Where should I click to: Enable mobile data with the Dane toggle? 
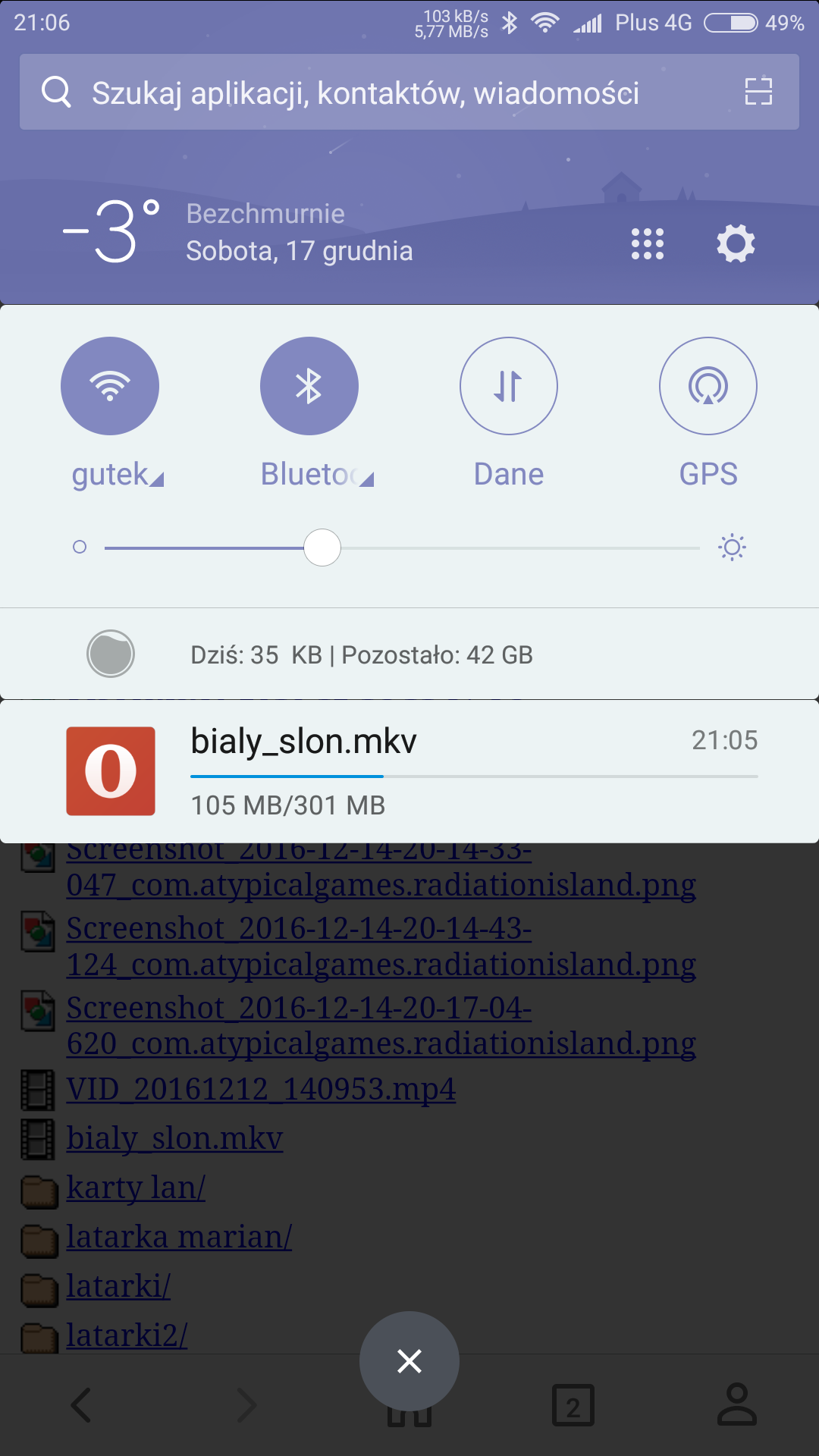pyautogui.click(x=508, y=386)
